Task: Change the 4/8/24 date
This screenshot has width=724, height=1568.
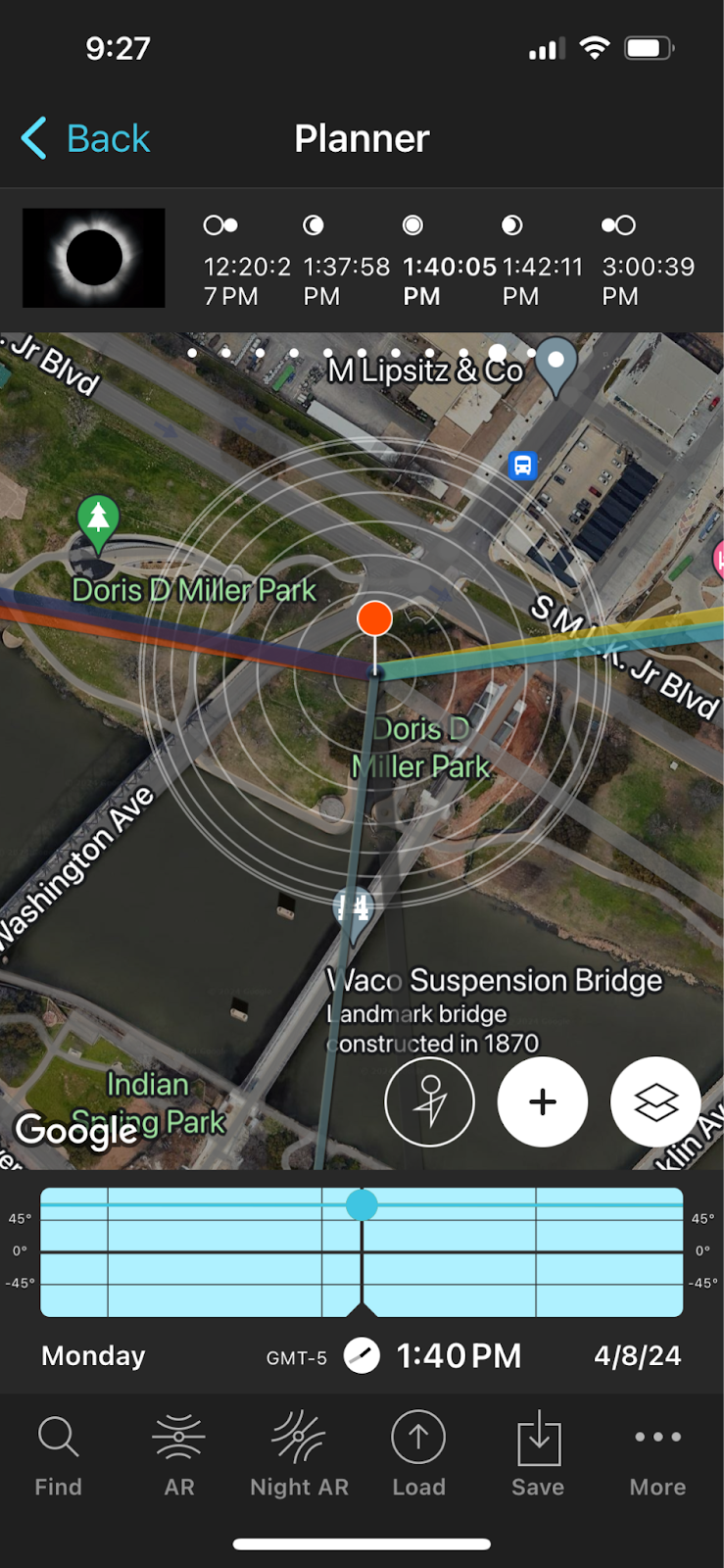Action: coord(637,1355)
